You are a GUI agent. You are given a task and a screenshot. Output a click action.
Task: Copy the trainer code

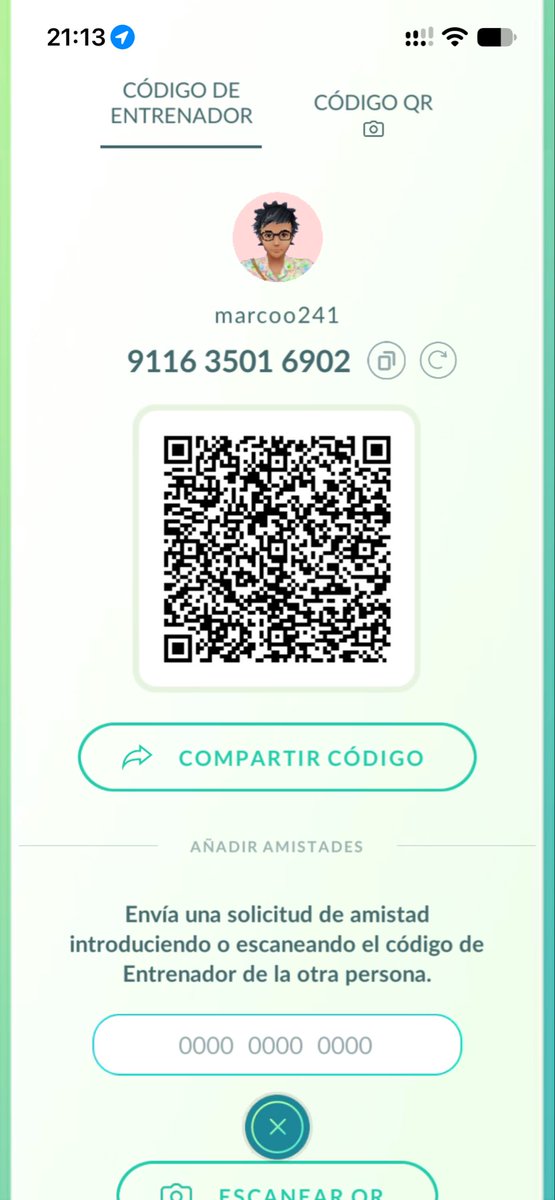click(387, 361)
